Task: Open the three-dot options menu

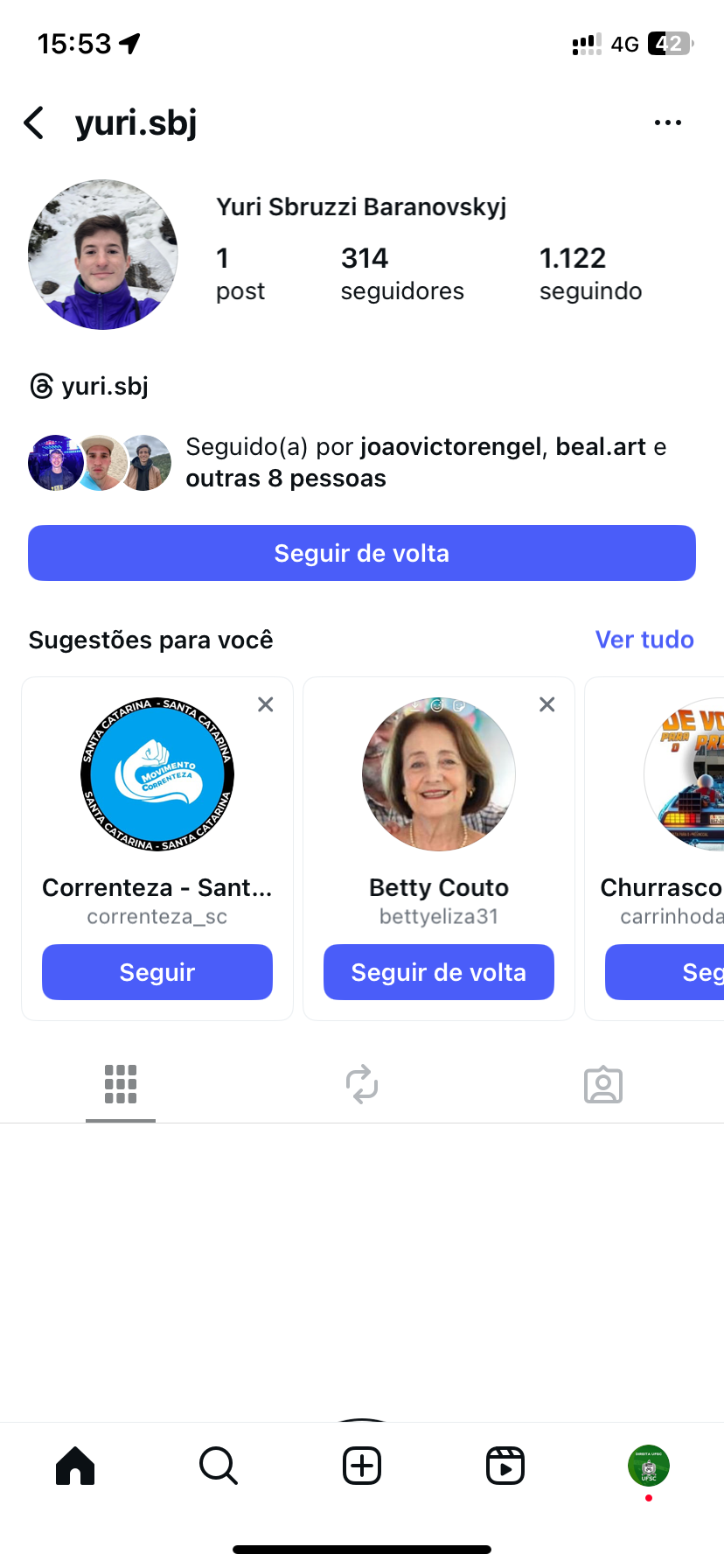Action: coord(667,123)
